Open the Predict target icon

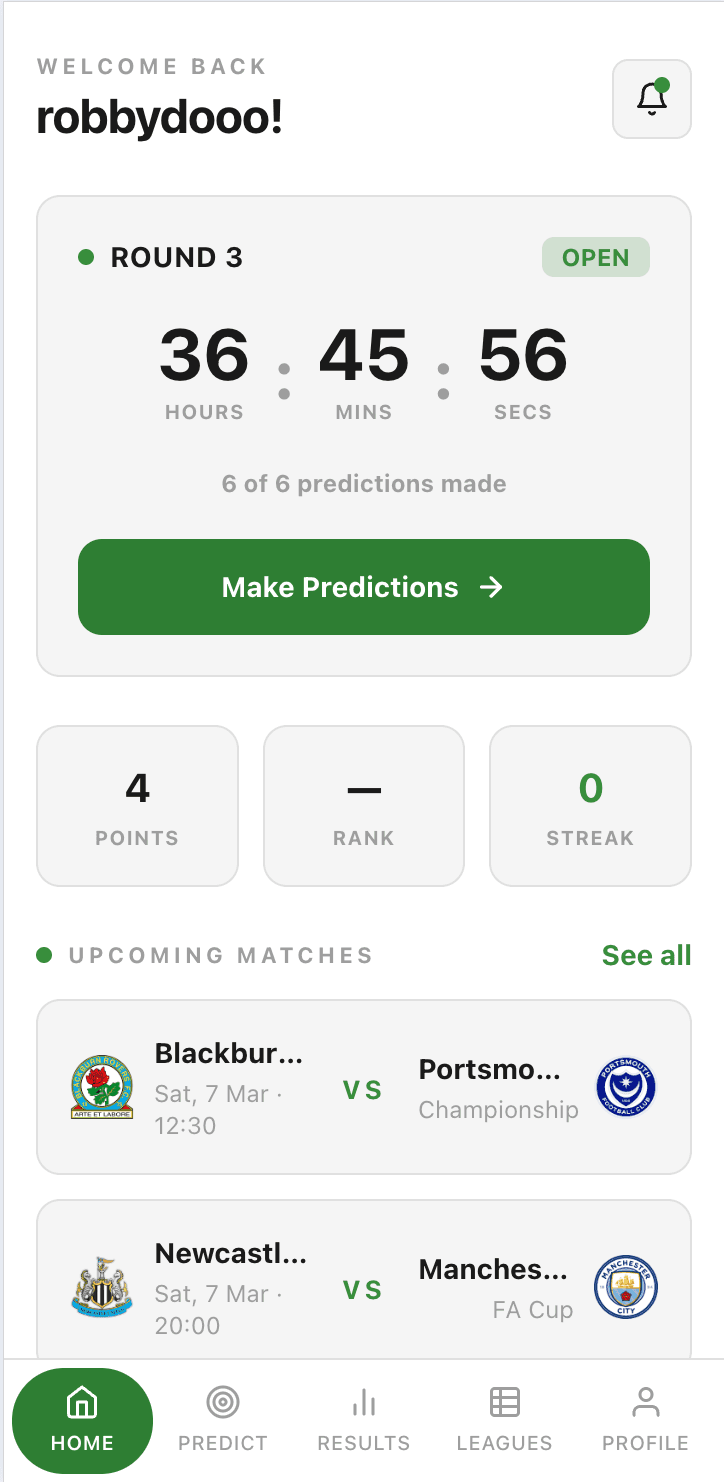tap(223, 1402)
